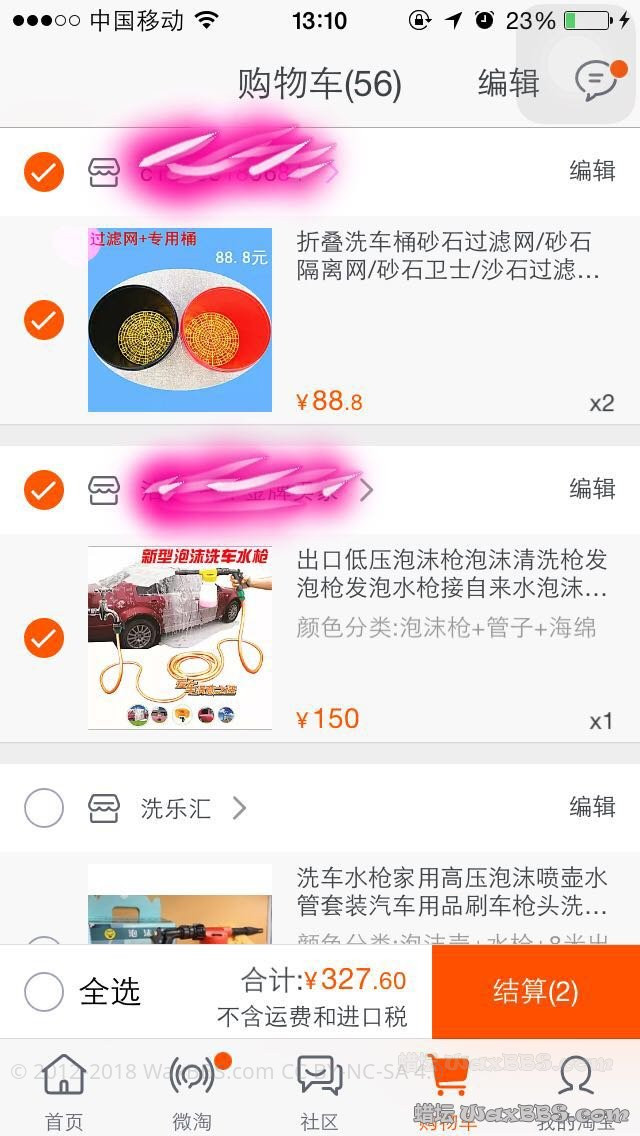Switch to the 微淘 tab
This screenshot has width=640, height=1136.
point(191,1093)
